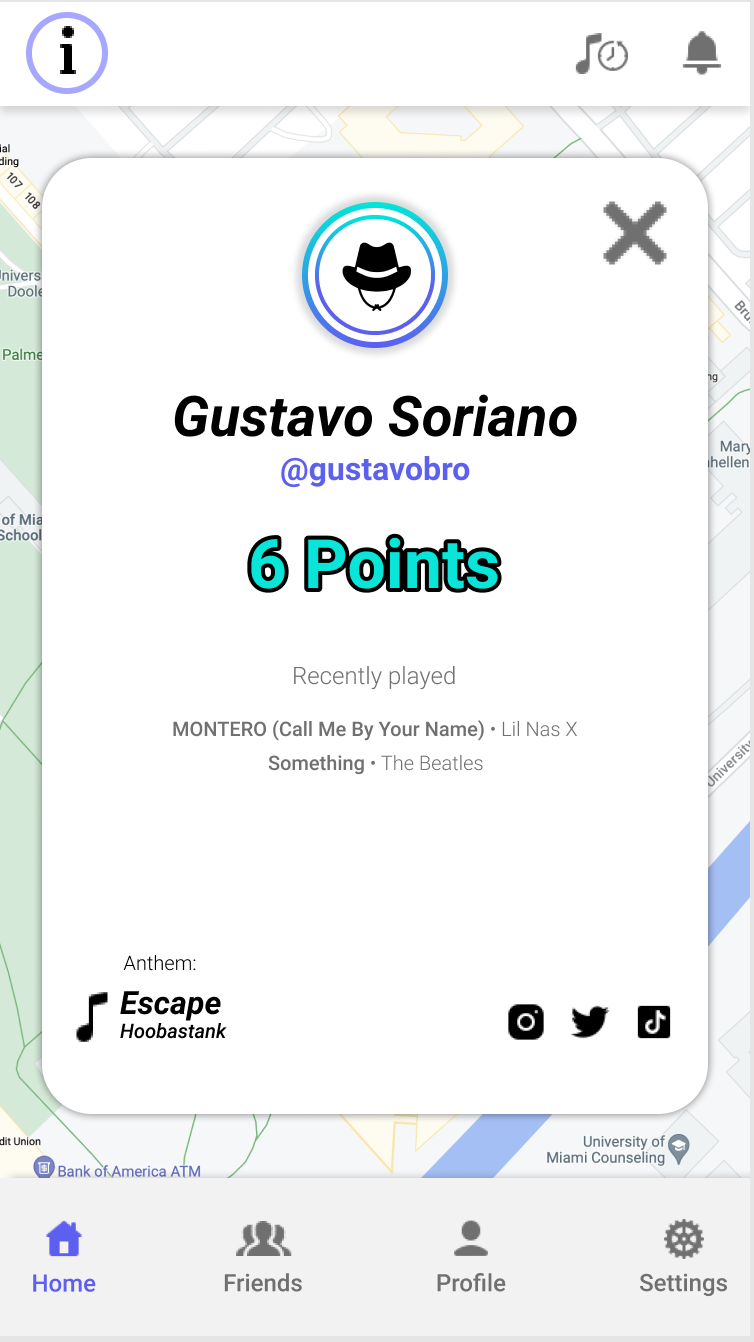
Task: Open the Settings tab
Action: [x=683, y=1258]
